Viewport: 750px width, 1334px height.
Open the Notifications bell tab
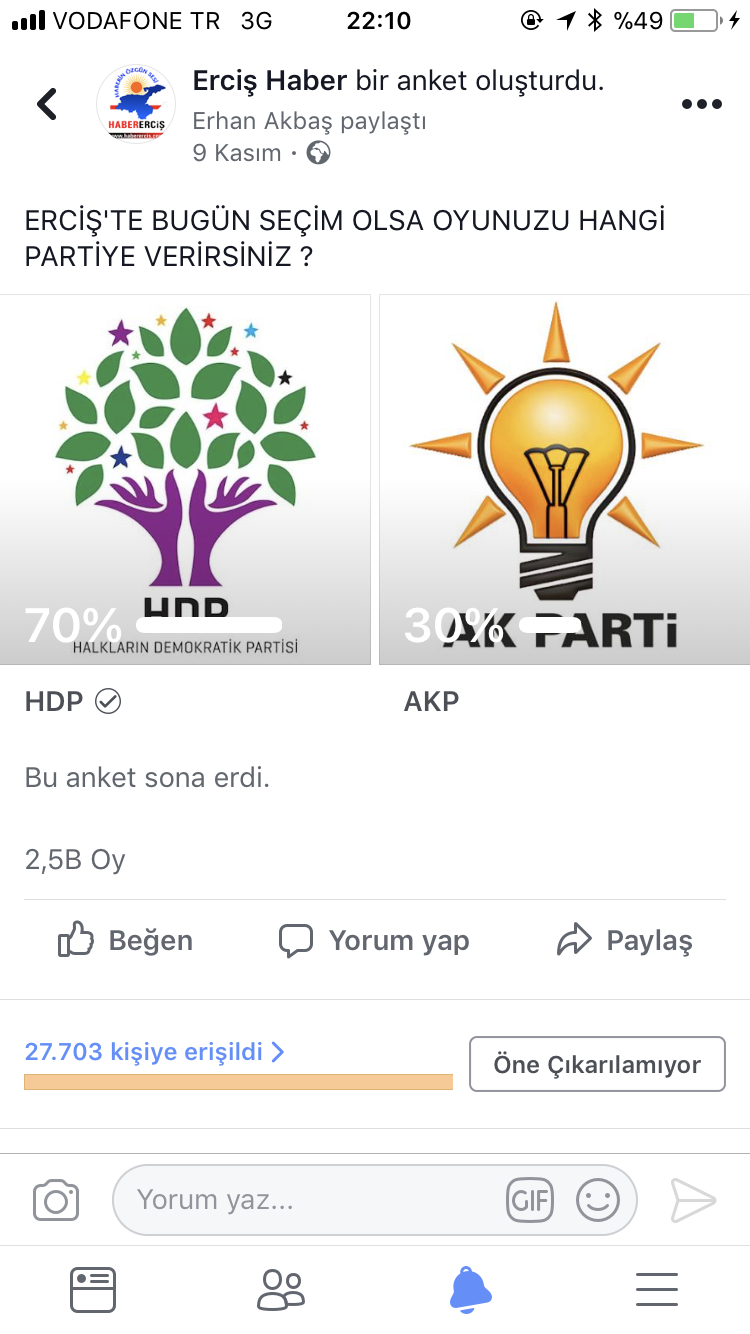pyautogui.click(x=470, y=1289)
